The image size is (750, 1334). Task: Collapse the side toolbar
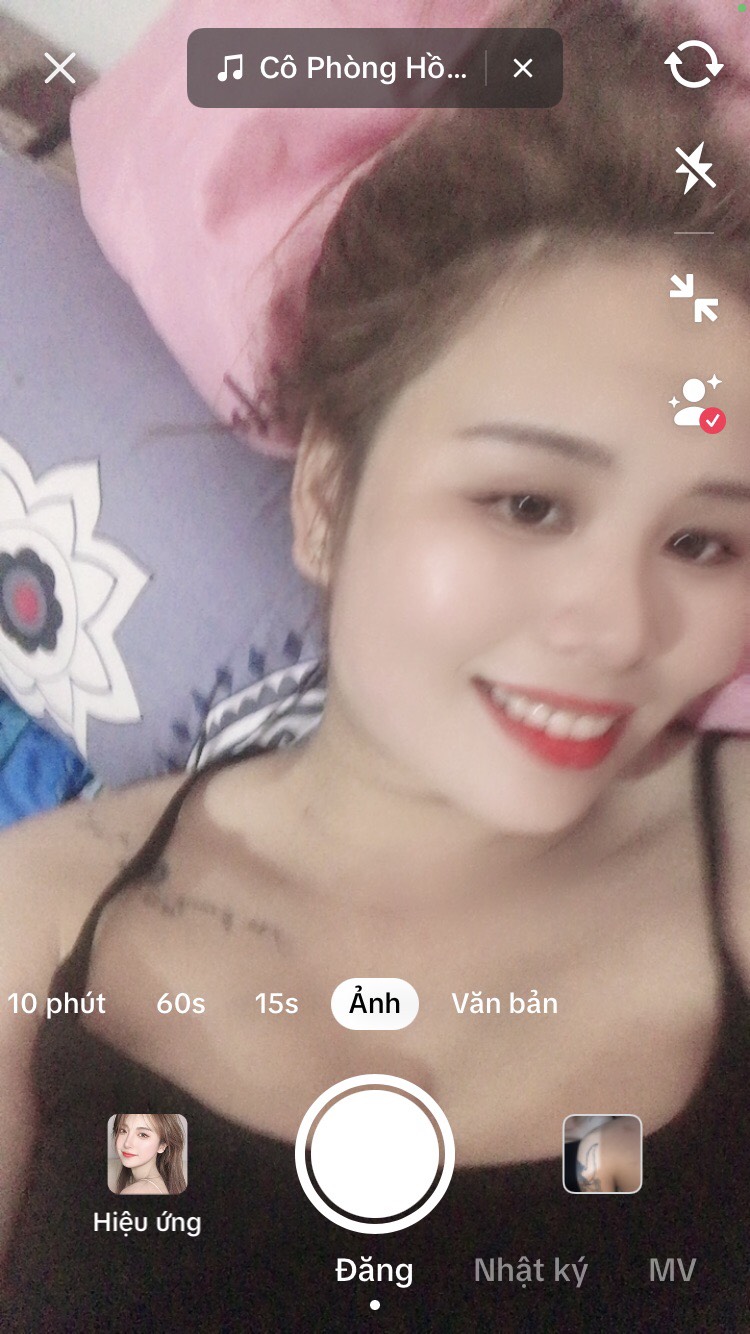[x=694, y=298]
